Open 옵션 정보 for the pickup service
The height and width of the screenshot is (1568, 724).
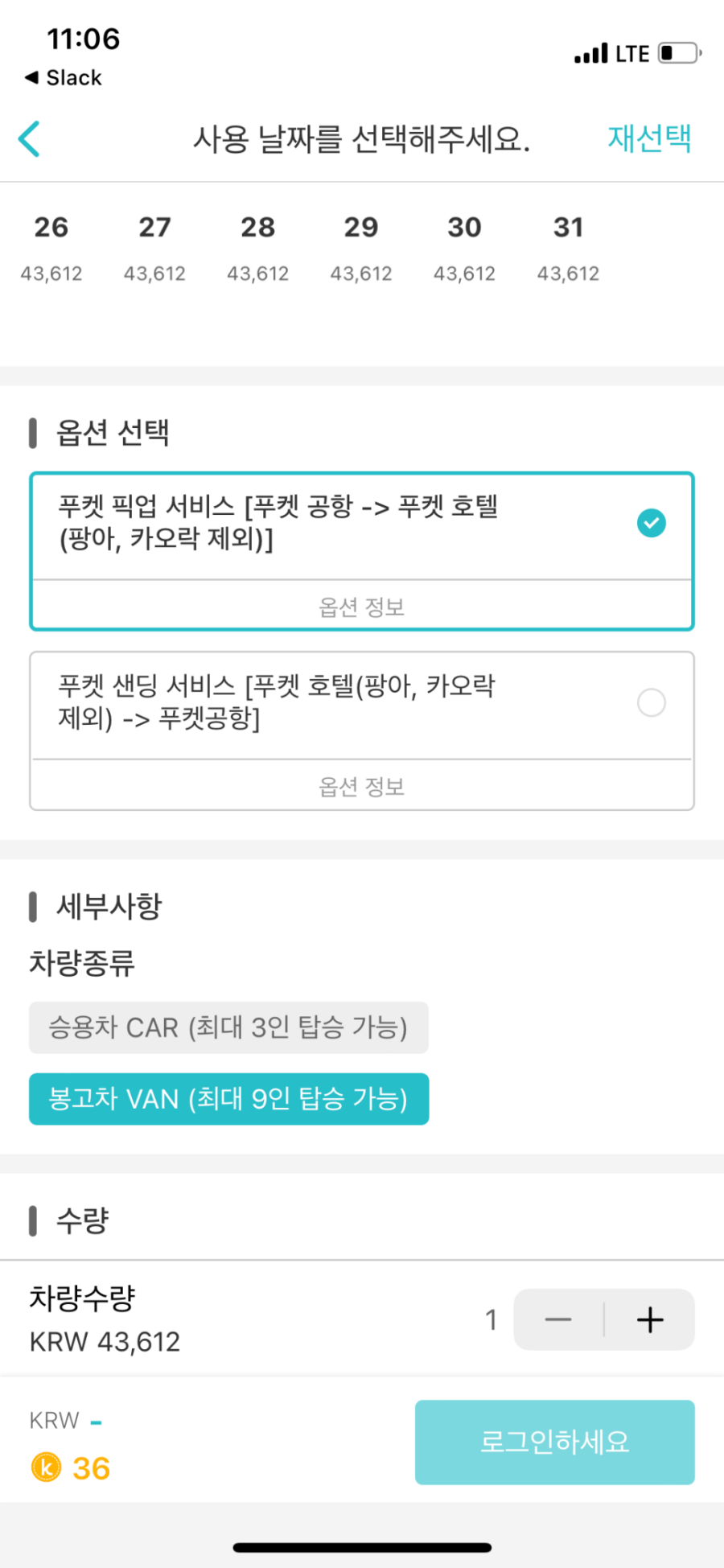[x=361, y=606]
